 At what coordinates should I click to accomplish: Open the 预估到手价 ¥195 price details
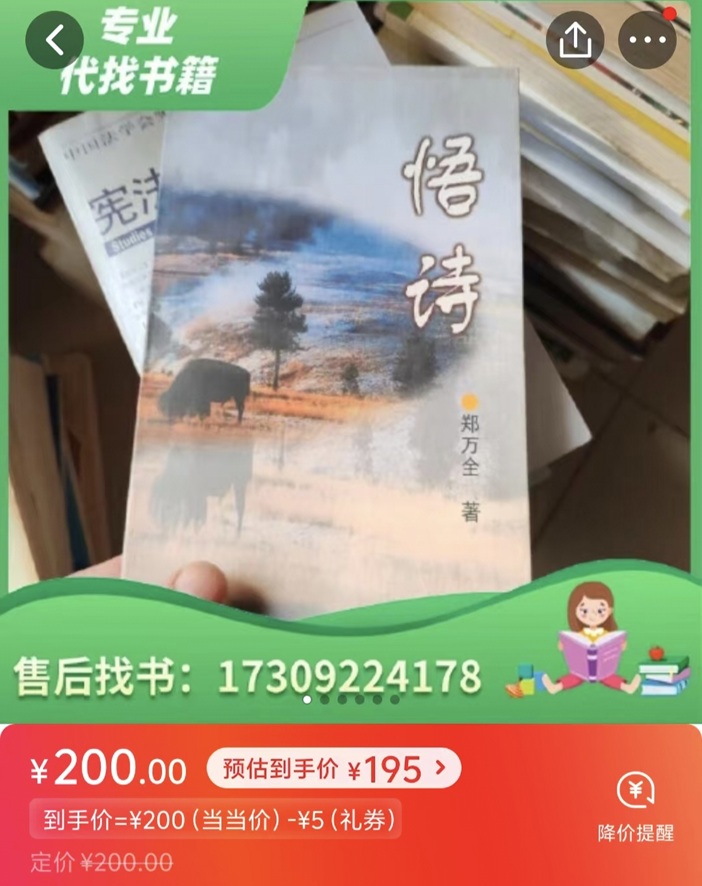point(333,769)
